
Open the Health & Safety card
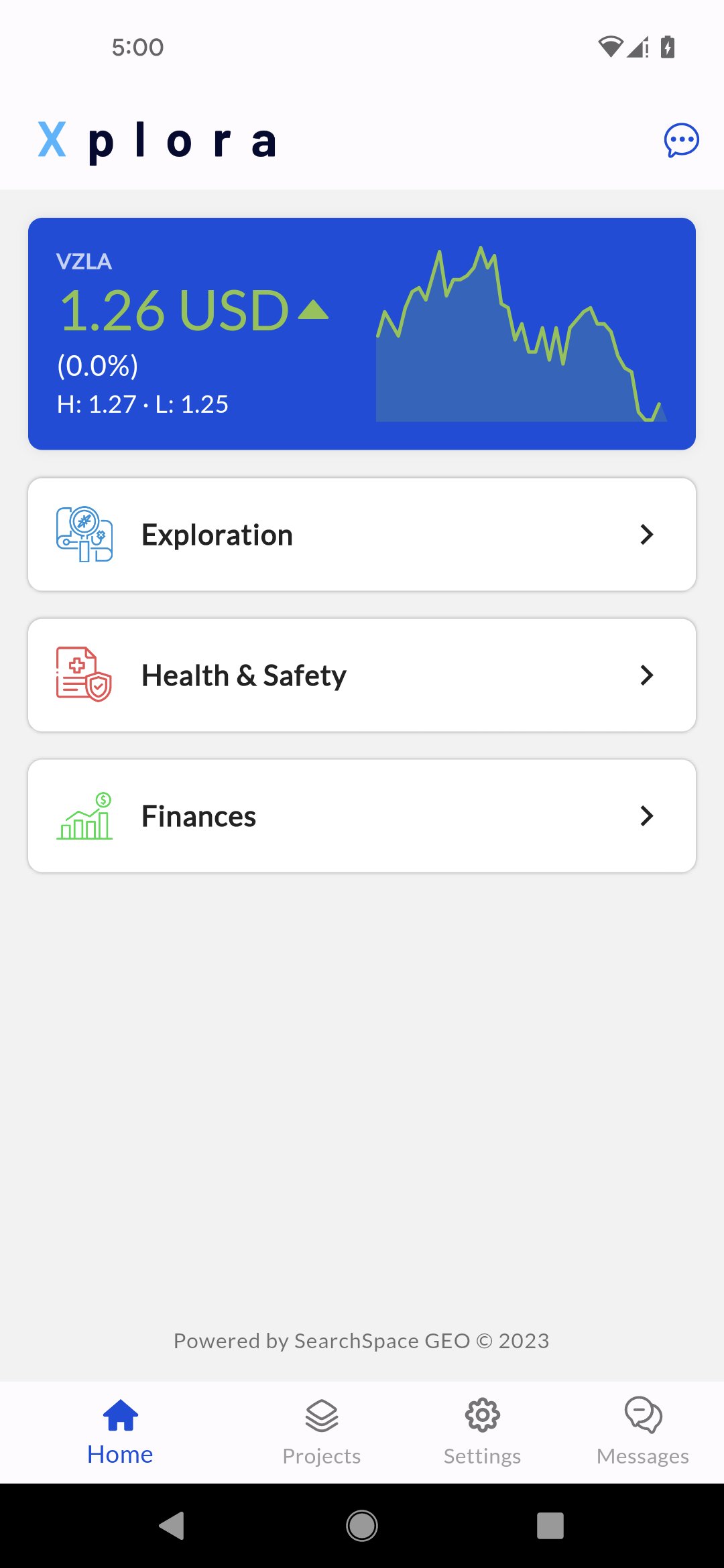click(x=362, y=675)
